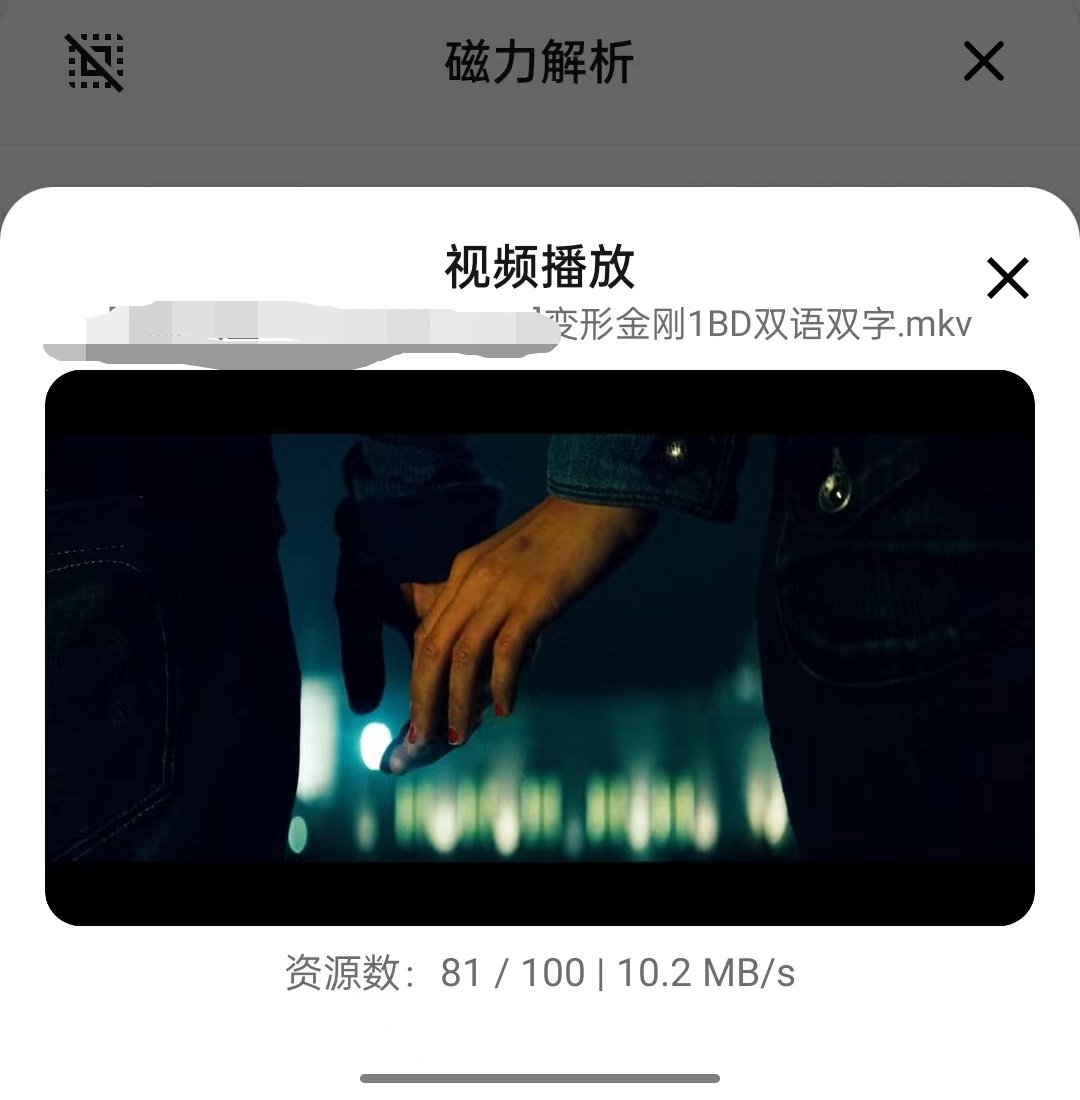Close the 视频播放 video playback sheet
This screenshot has height=1100, width=1080.
(x=1007, y=278)
